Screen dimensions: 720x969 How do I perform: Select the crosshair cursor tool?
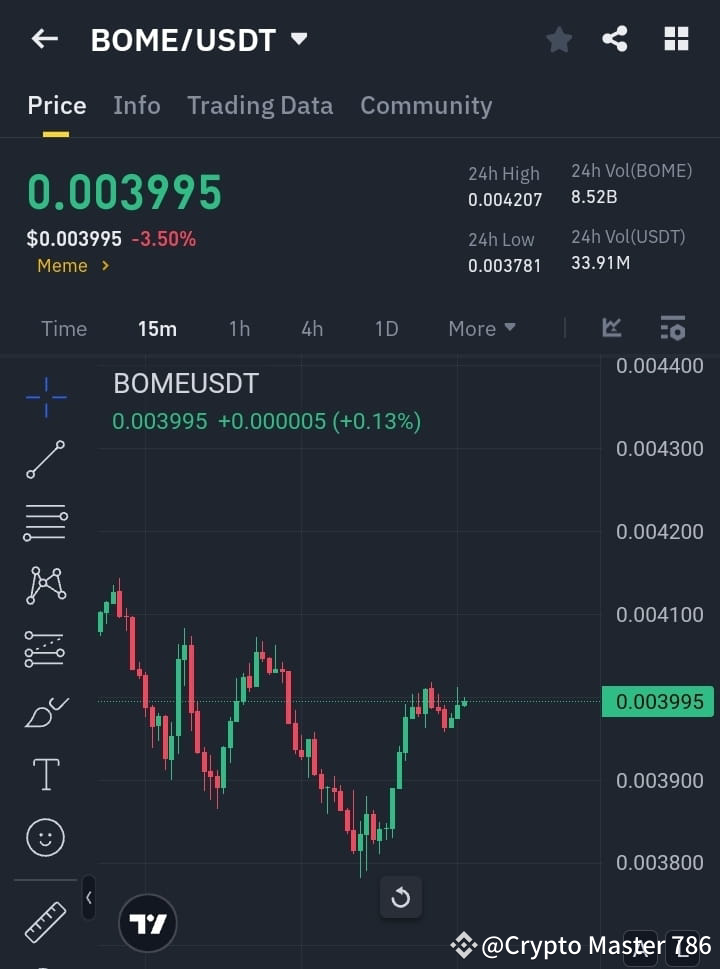pyautogui.click(x=45, y=398)
